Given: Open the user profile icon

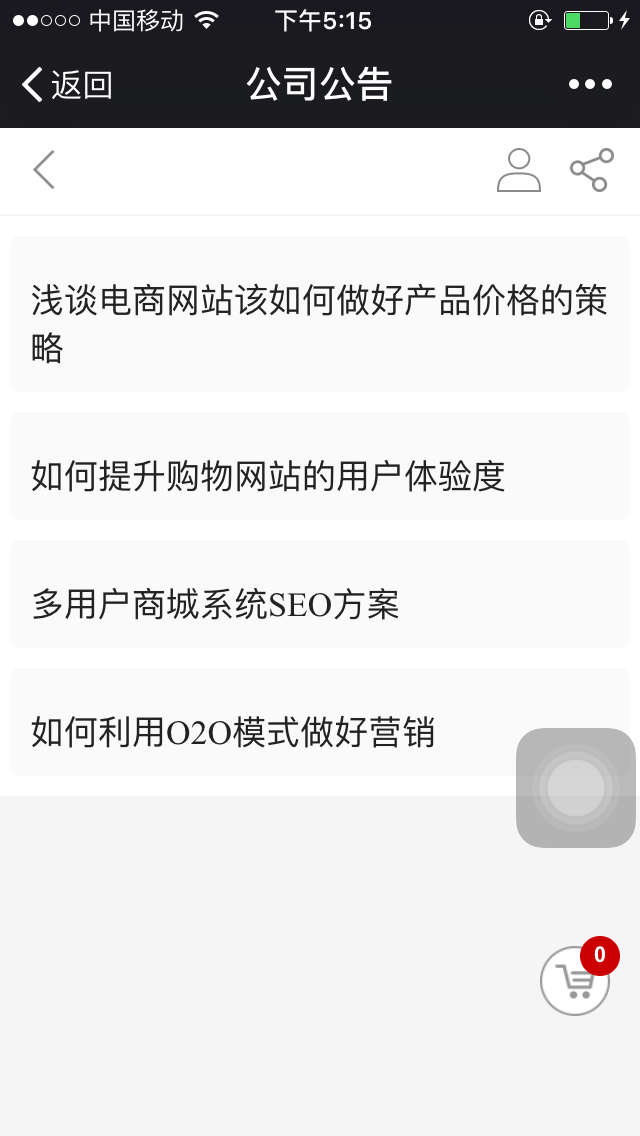Looking at the screenshot, I should pyautogui.click(x=518, y=170).
